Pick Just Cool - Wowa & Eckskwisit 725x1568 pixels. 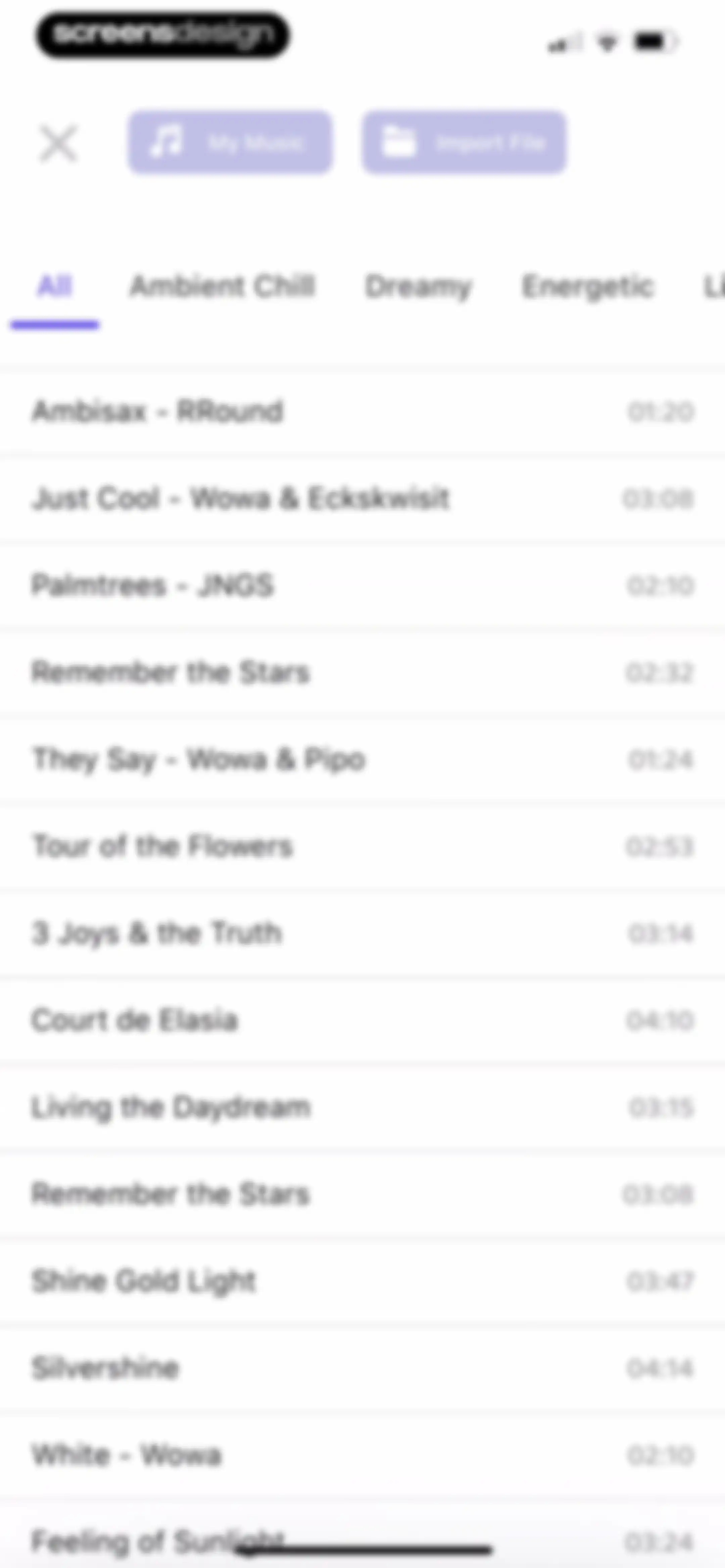coord(363,499)
